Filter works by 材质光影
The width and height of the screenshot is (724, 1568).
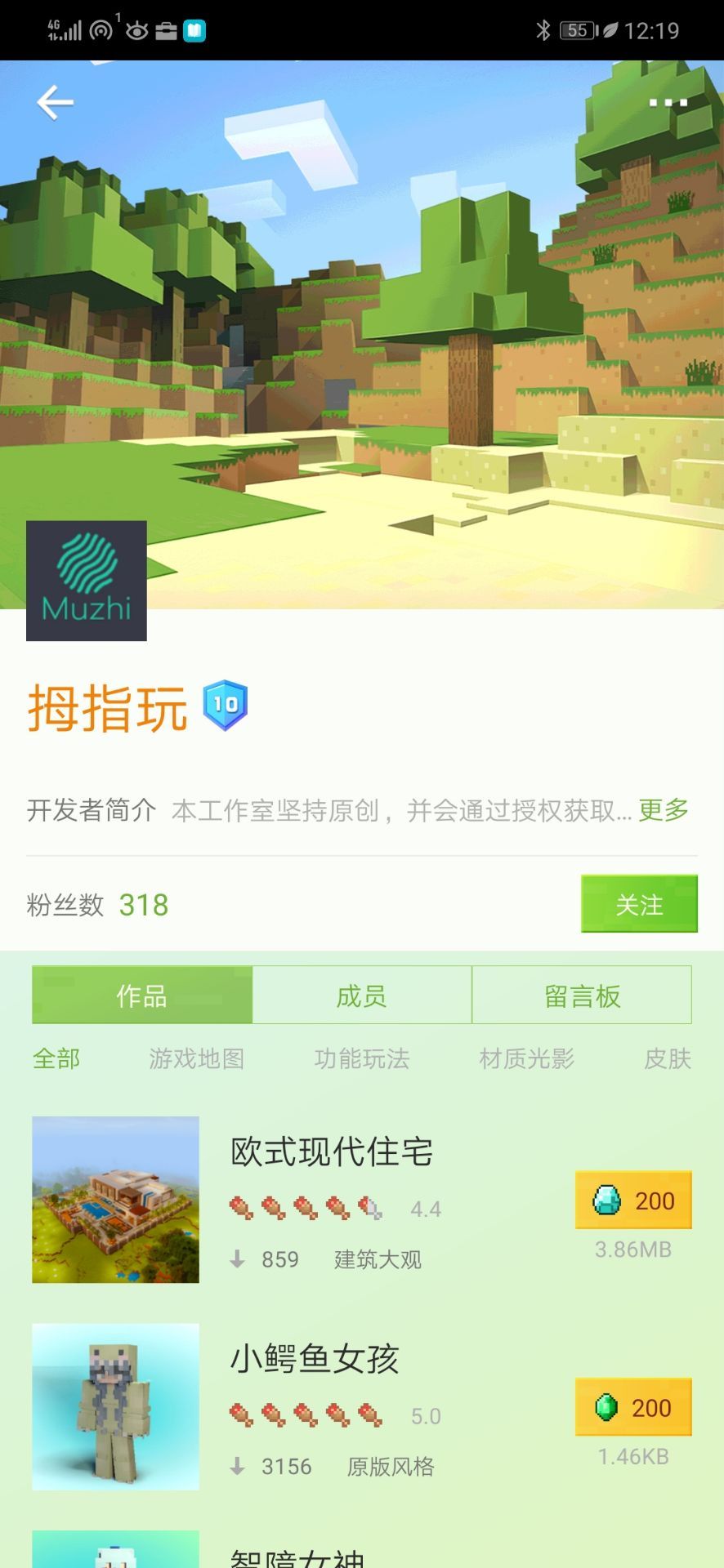[x=526, y=1059]
